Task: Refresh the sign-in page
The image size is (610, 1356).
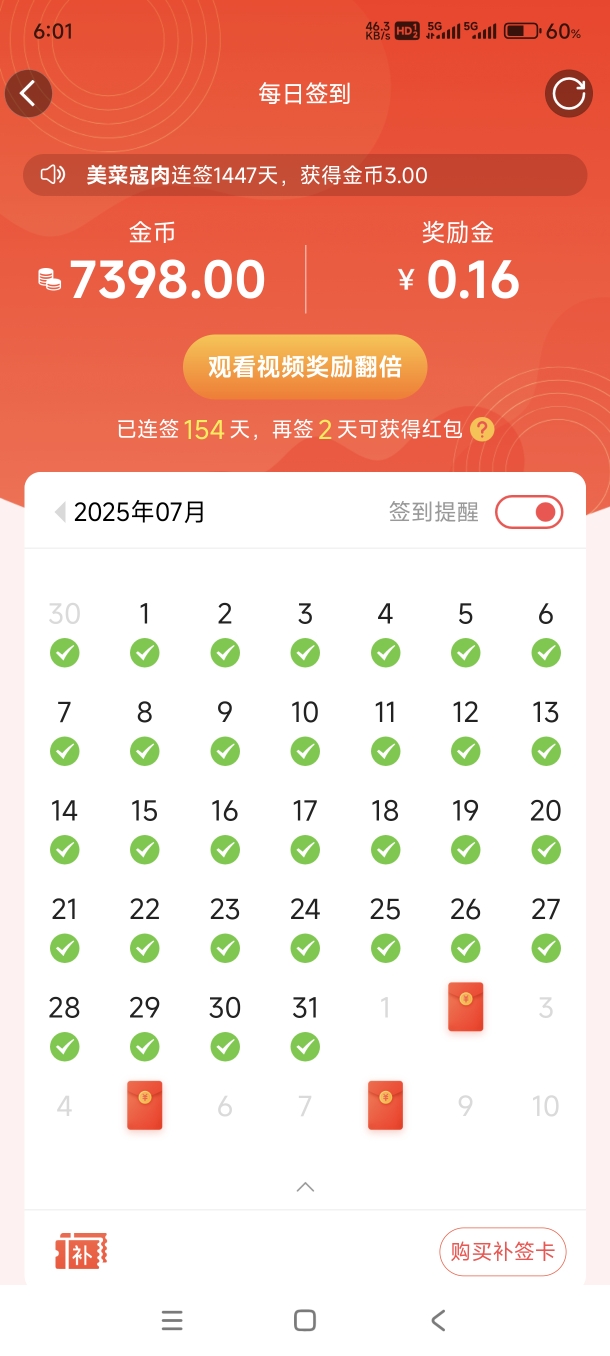Action: (x=569, y=94)
